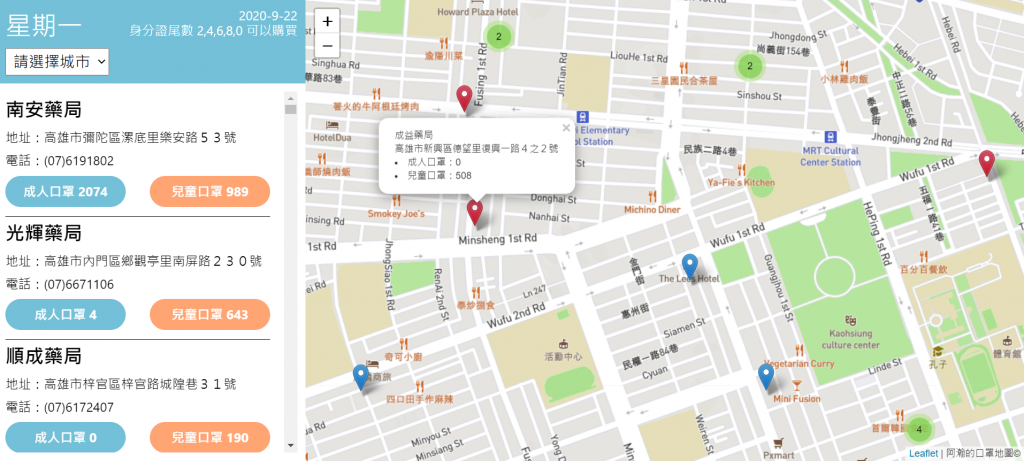Viewport: 1024px width, 461px height.
Task: Select blue marker near The Lees Hotel
Action: pos(689,265)
